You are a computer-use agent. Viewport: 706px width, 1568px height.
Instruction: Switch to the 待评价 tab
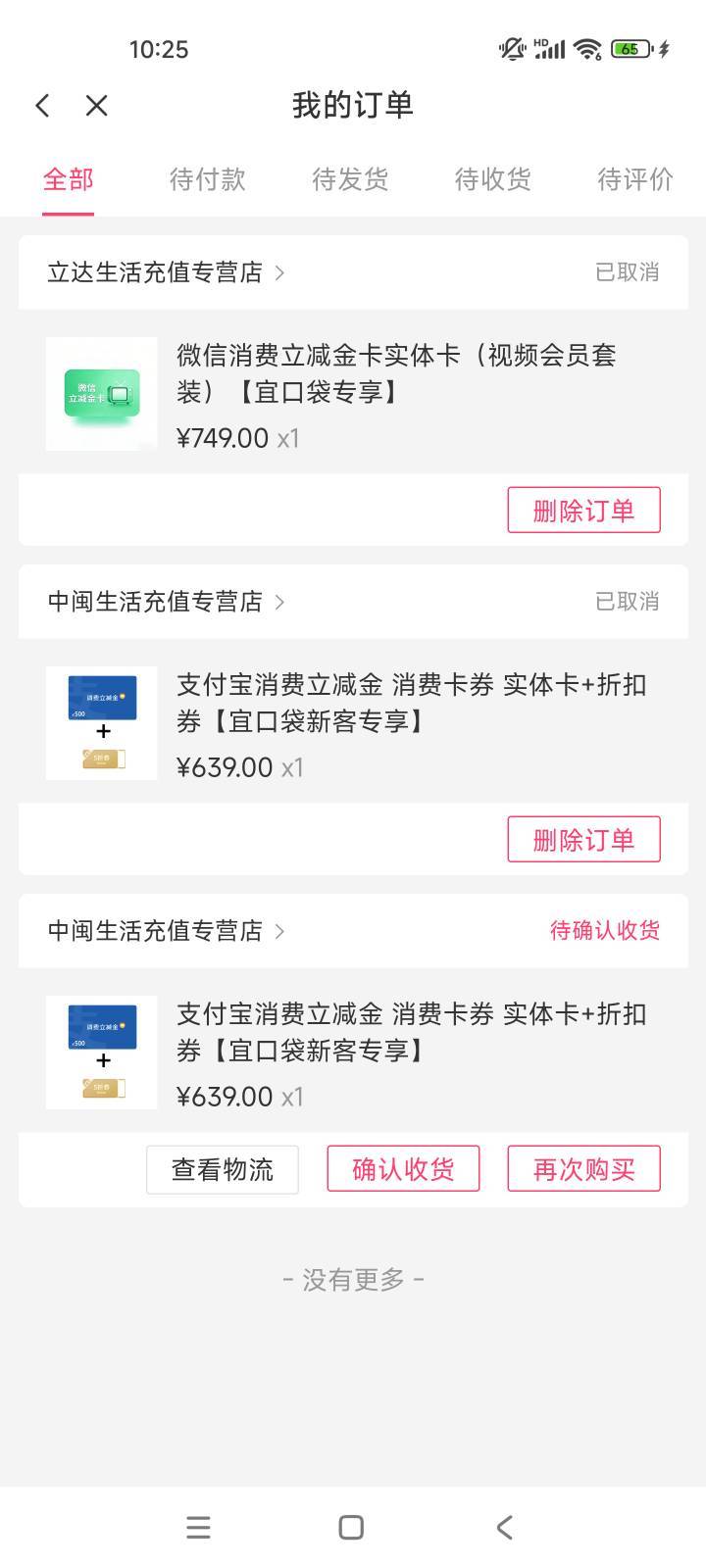tap(634, 179)
